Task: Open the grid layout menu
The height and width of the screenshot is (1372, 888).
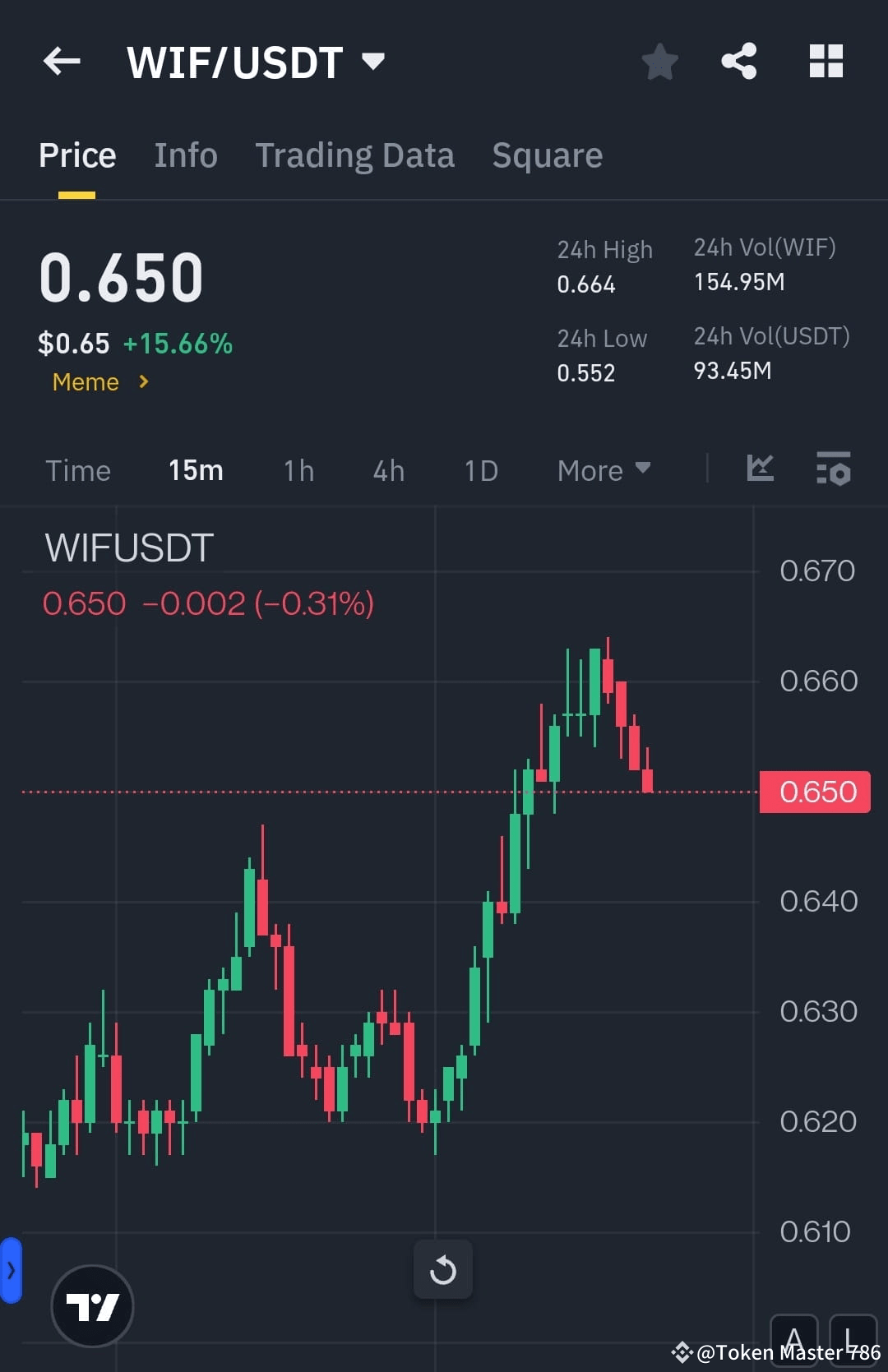Action: (826, 60)
